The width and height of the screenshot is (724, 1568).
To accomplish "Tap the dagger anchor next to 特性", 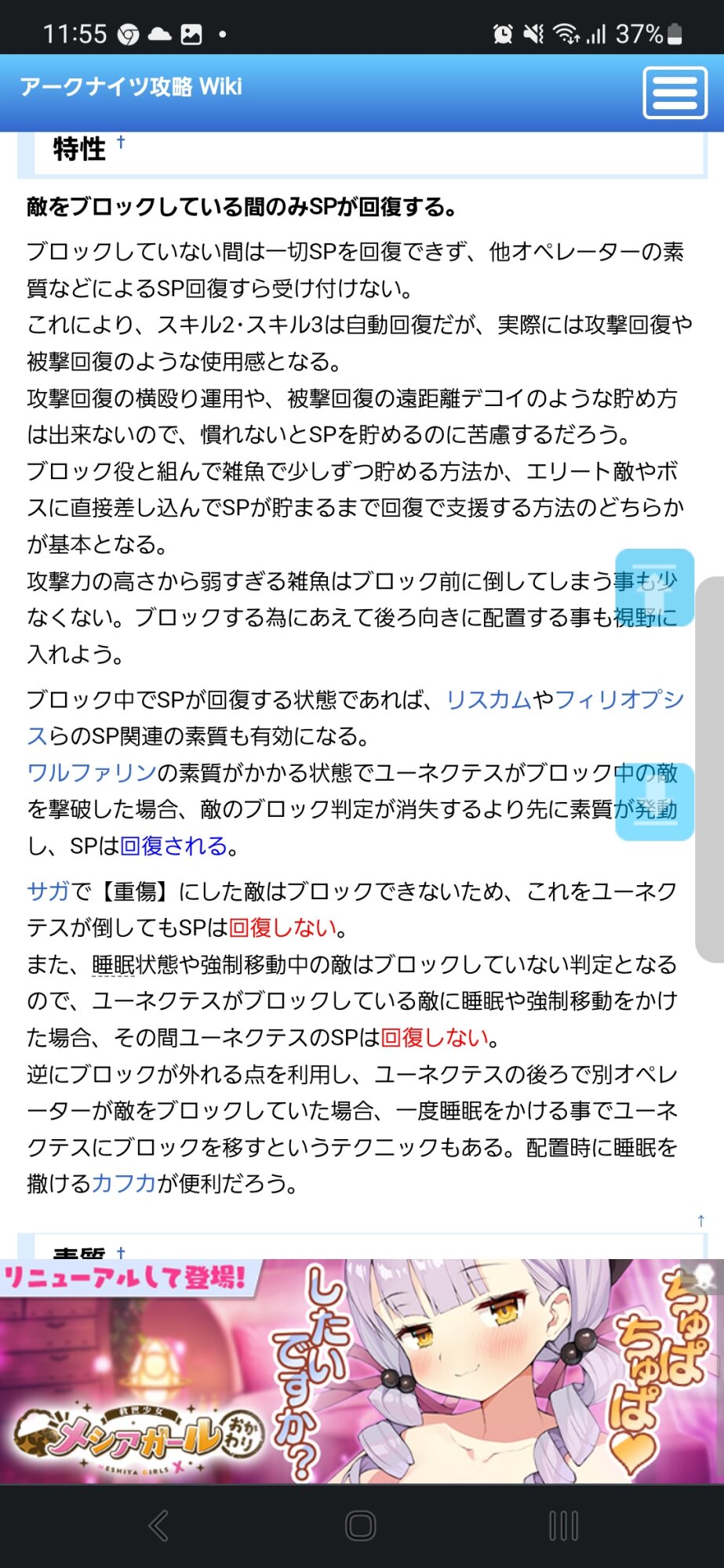I will tap(121, 142).
